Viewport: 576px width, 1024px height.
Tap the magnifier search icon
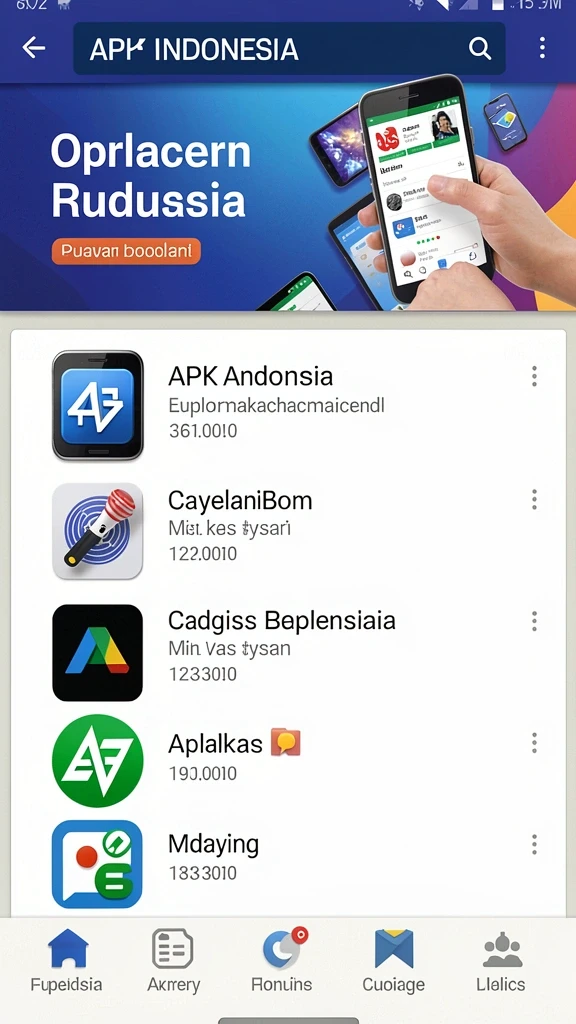point(480,48)
